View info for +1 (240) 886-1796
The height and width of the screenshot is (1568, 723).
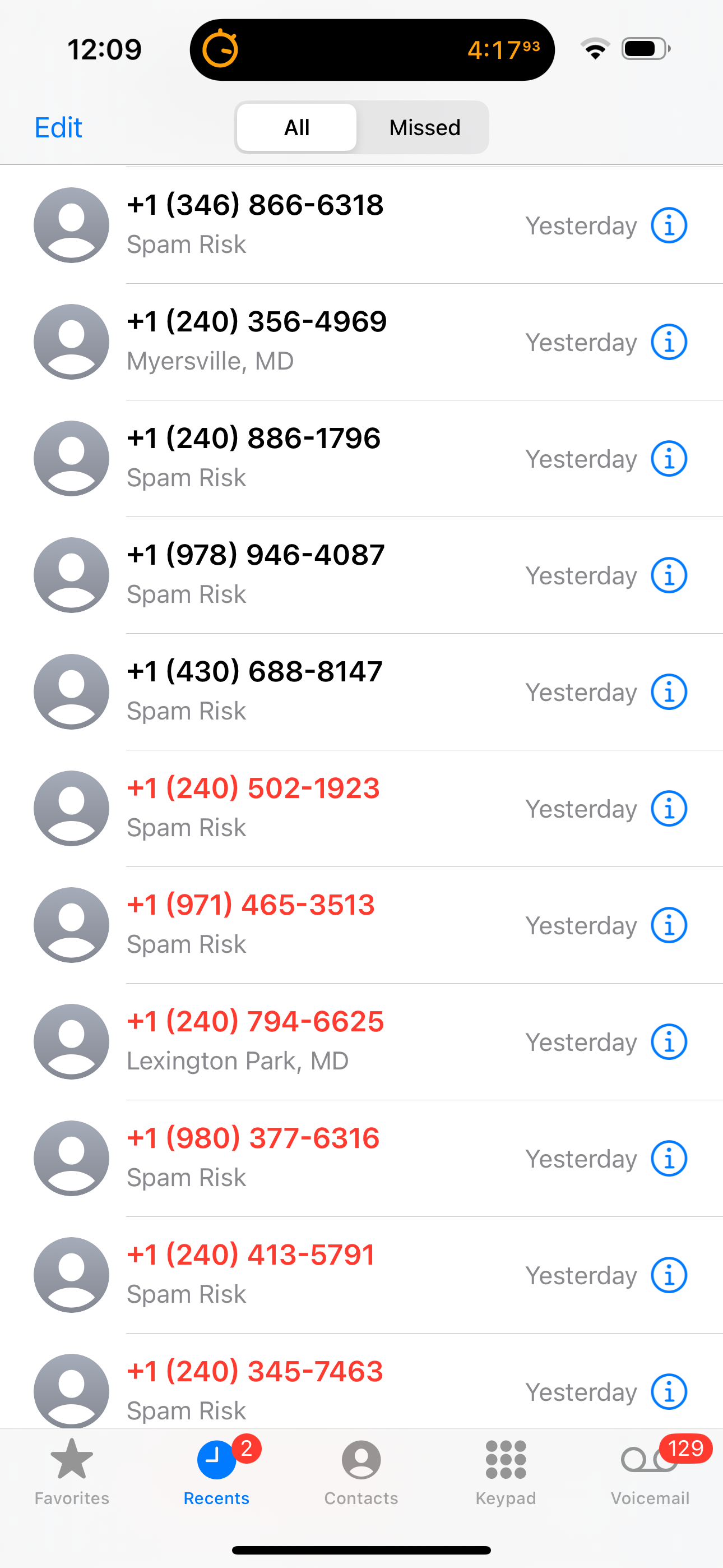(668, 459)
